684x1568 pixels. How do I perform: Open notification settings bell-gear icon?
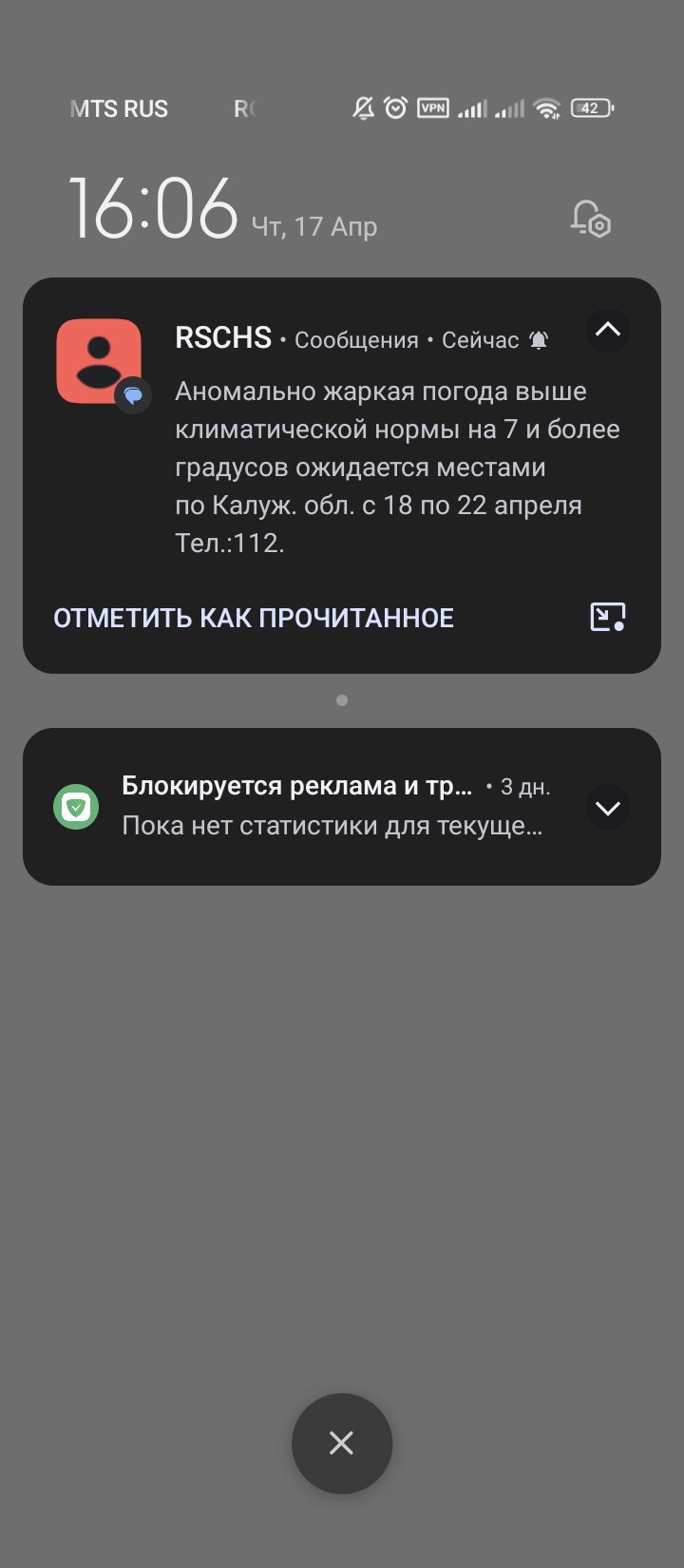590,220
